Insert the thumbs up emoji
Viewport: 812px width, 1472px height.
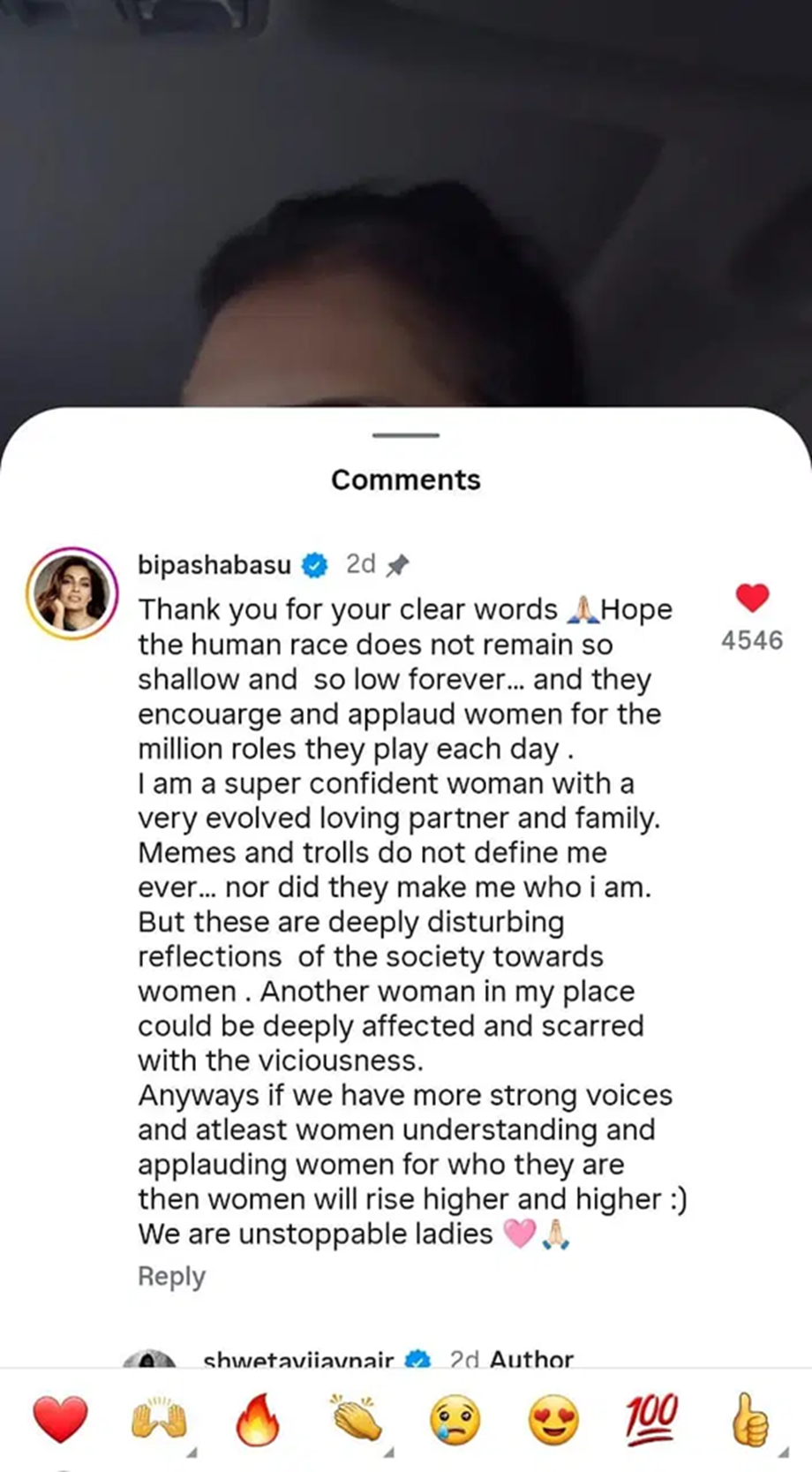750,1419
